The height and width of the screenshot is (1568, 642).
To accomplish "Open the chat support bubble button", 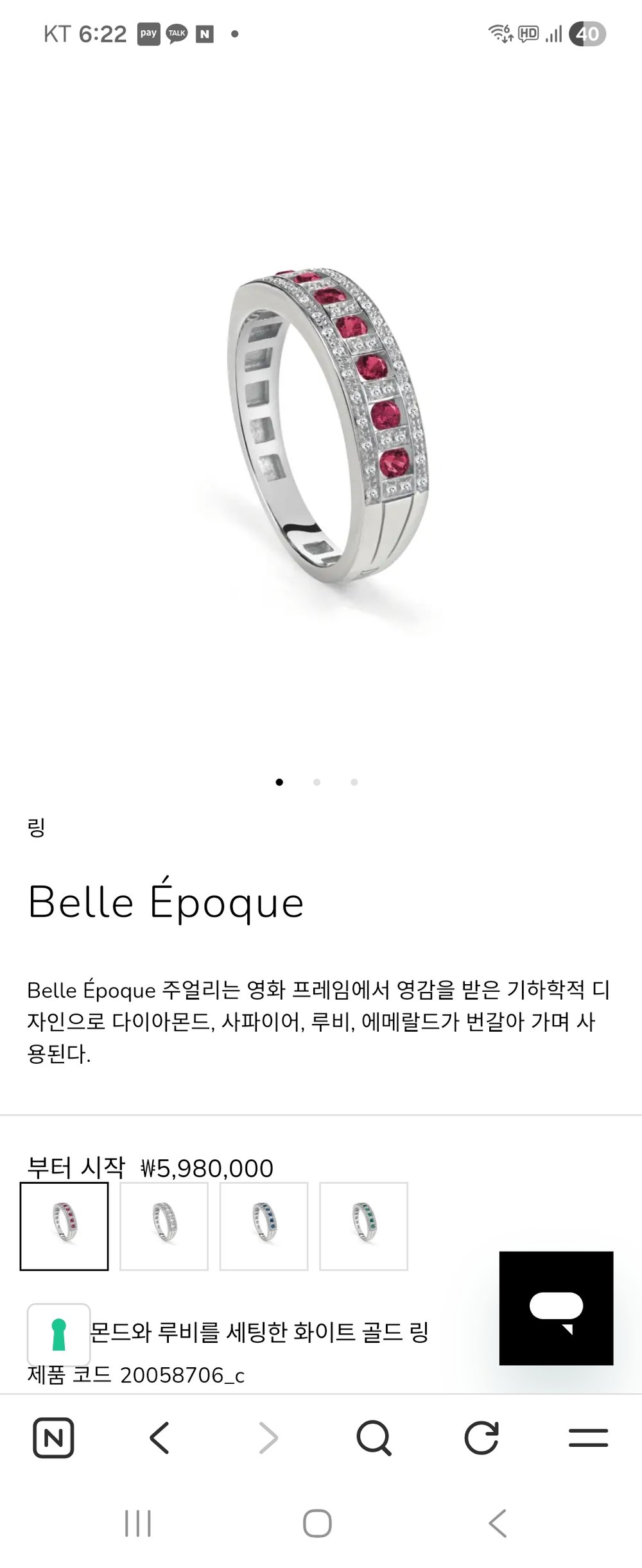I will click(x=556, y=1308).
